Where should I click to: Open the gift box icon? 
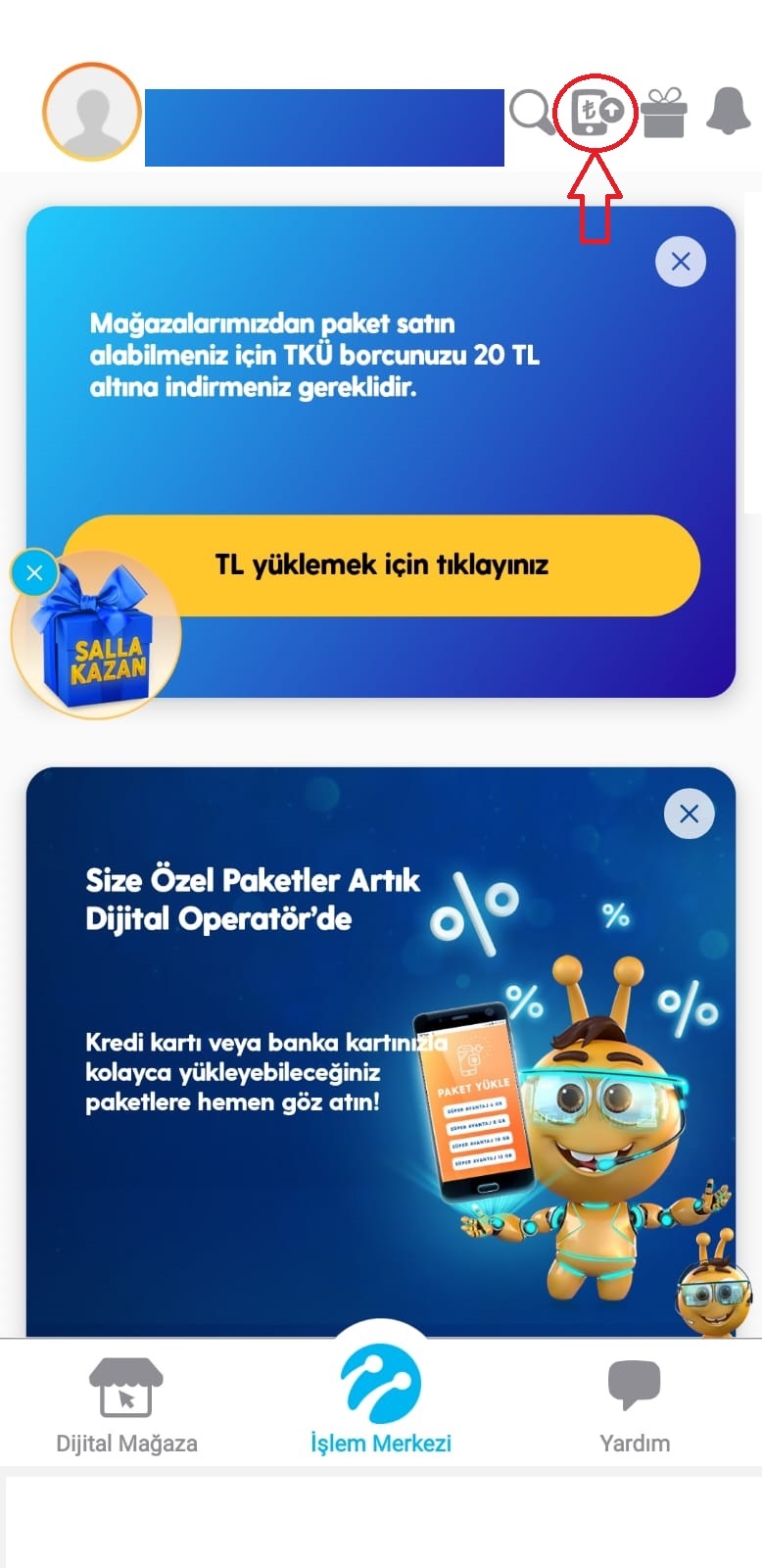tap(665, 112)
